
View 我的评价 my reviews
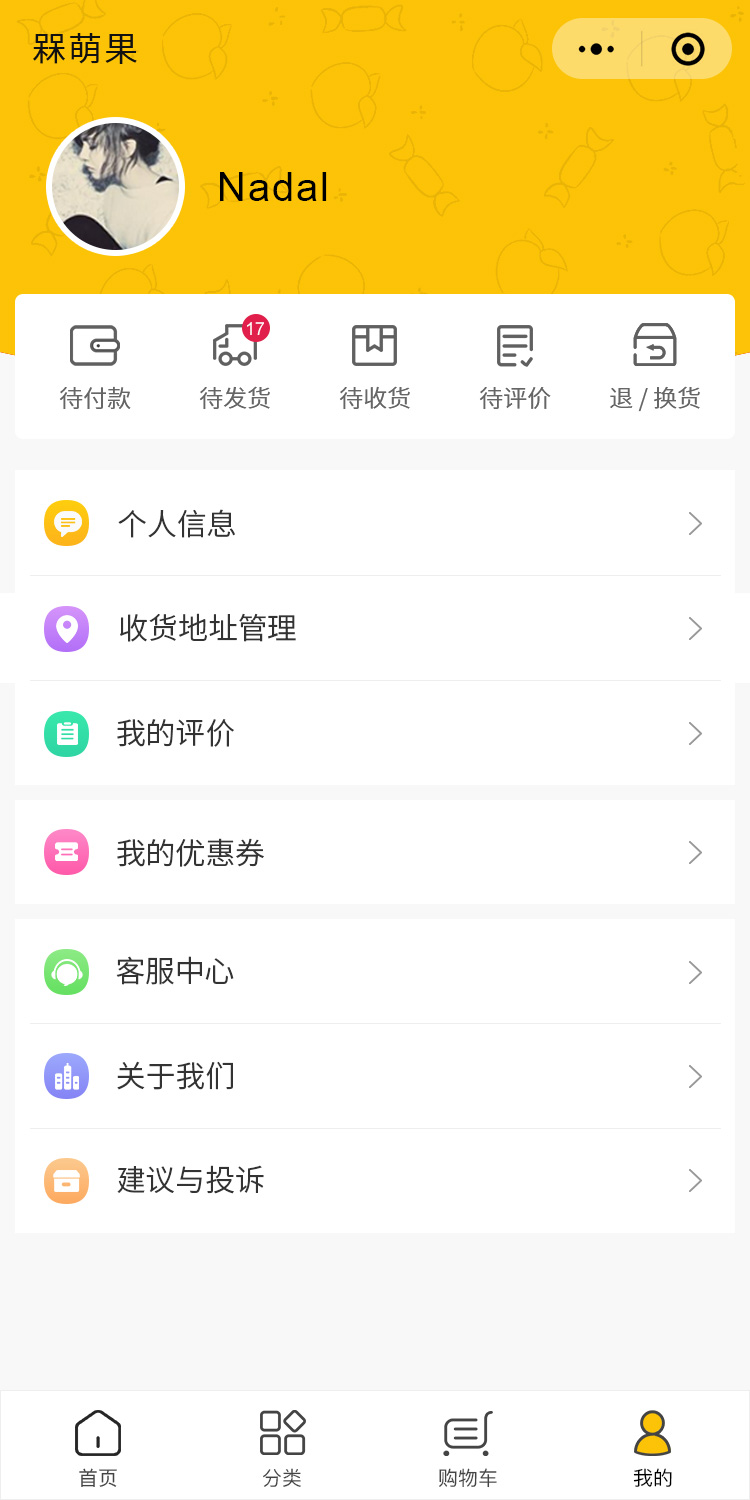(375, 733)
